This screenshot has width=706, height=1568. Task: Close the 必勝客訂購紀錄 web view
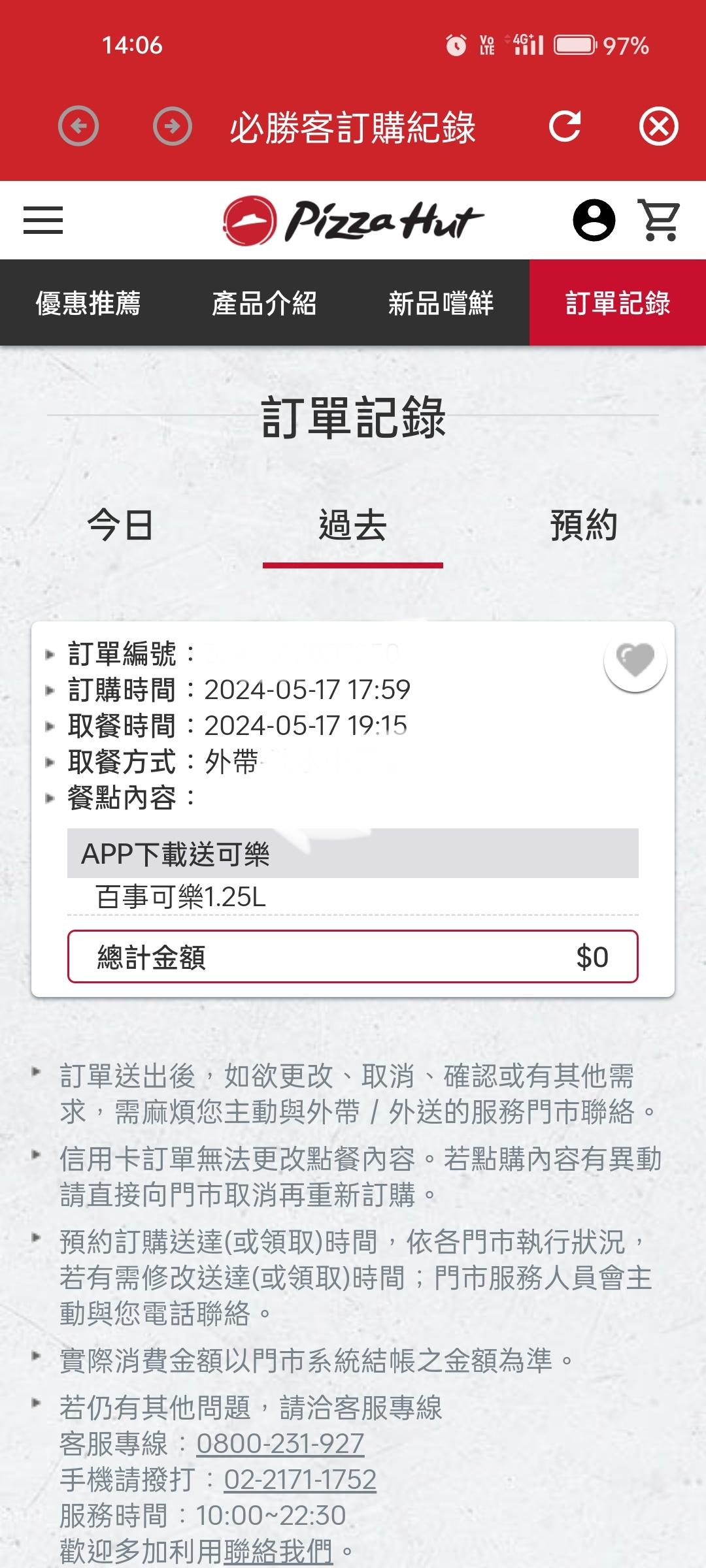click(658, 126)
